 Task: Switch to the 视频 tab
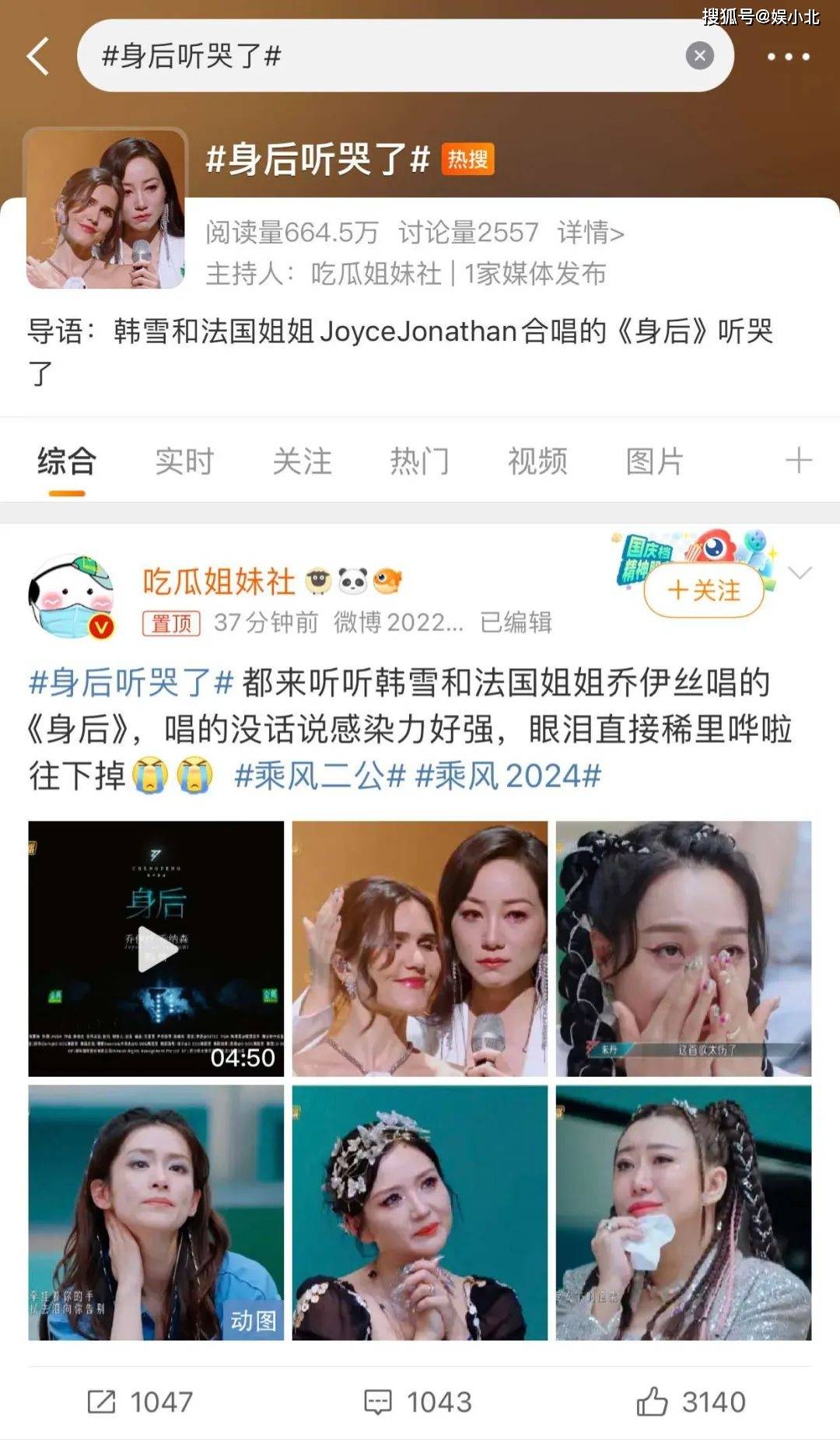coord(537,461)
